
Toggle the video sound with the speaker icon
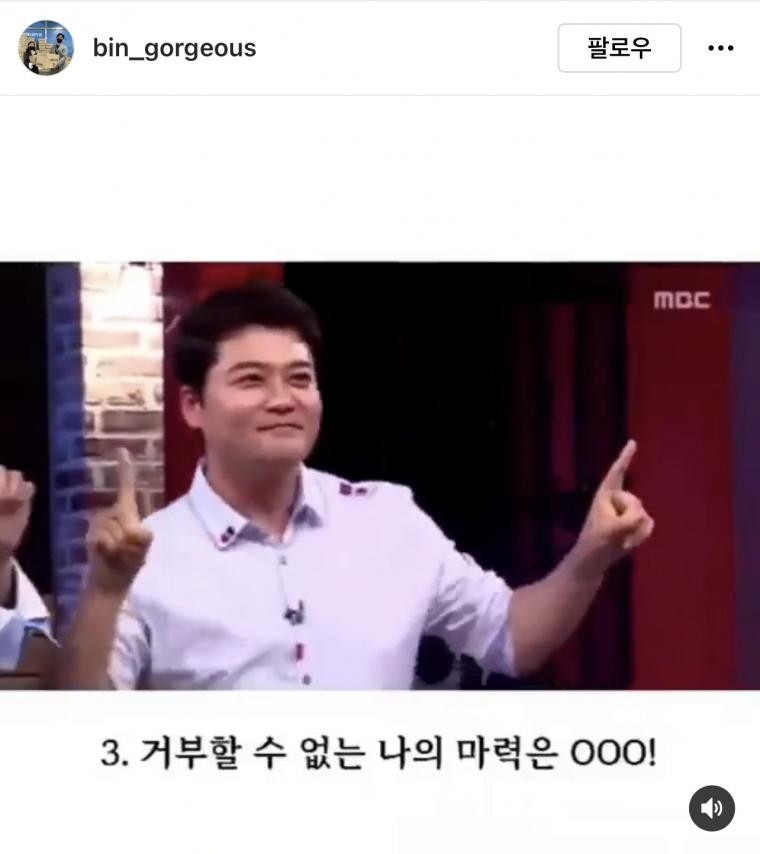[x=711, y=808]
